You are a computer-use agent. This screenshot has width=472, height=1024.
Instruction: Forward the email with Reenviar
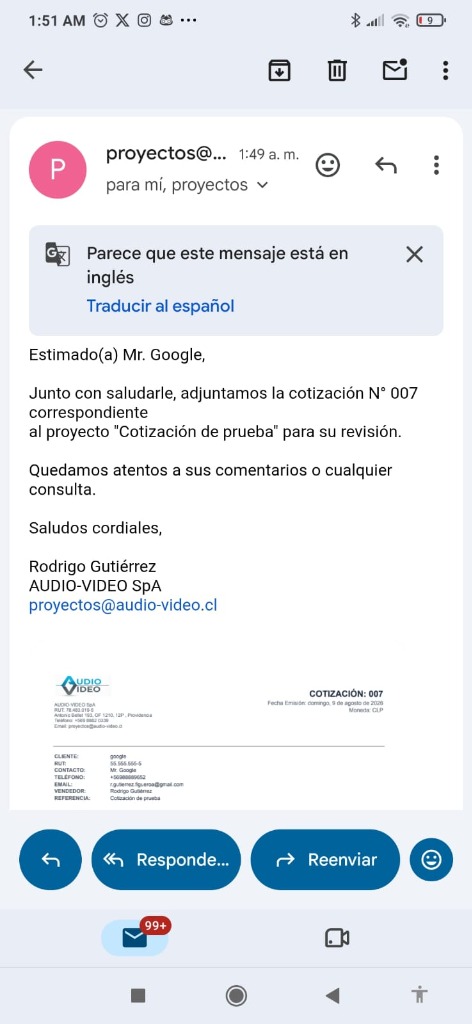point(325,860)
